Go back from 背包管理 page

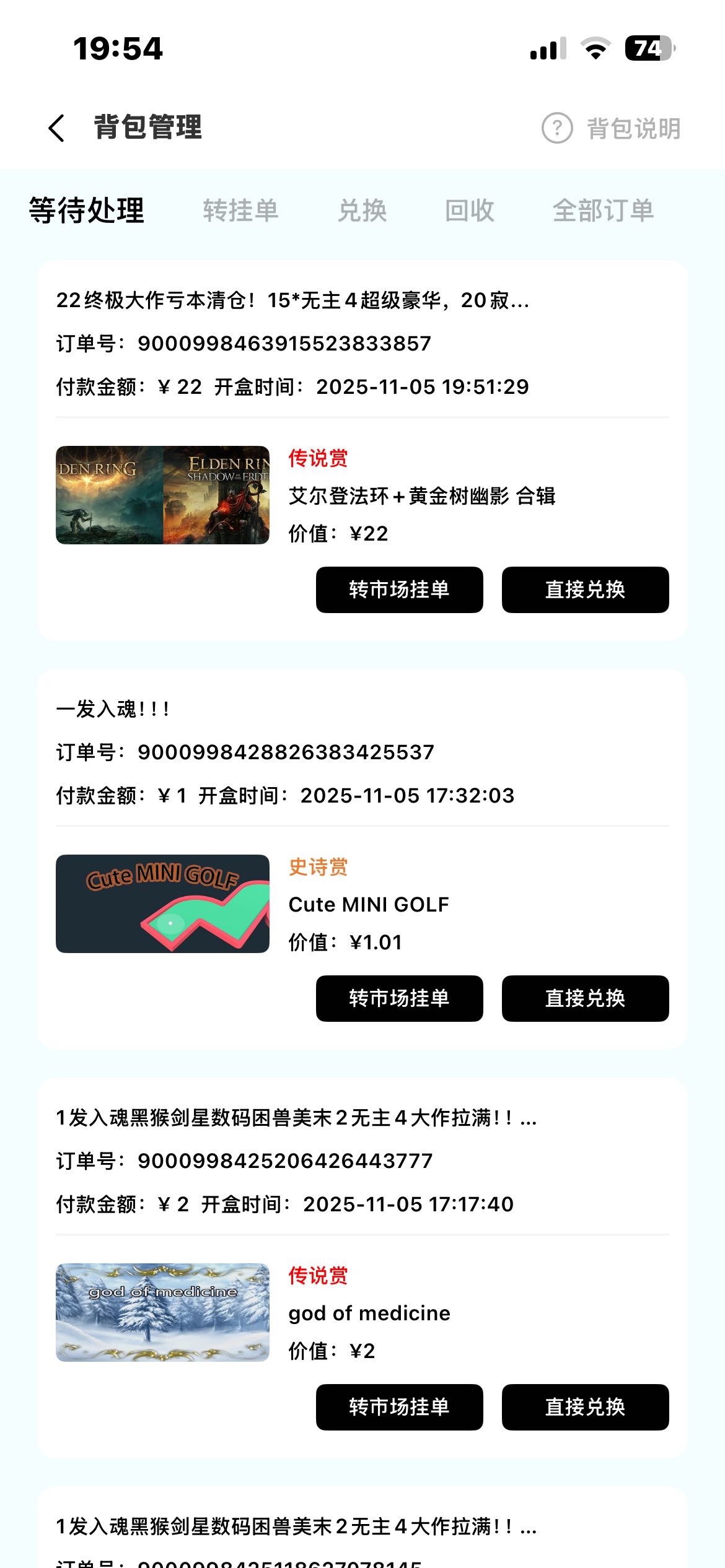56,128
